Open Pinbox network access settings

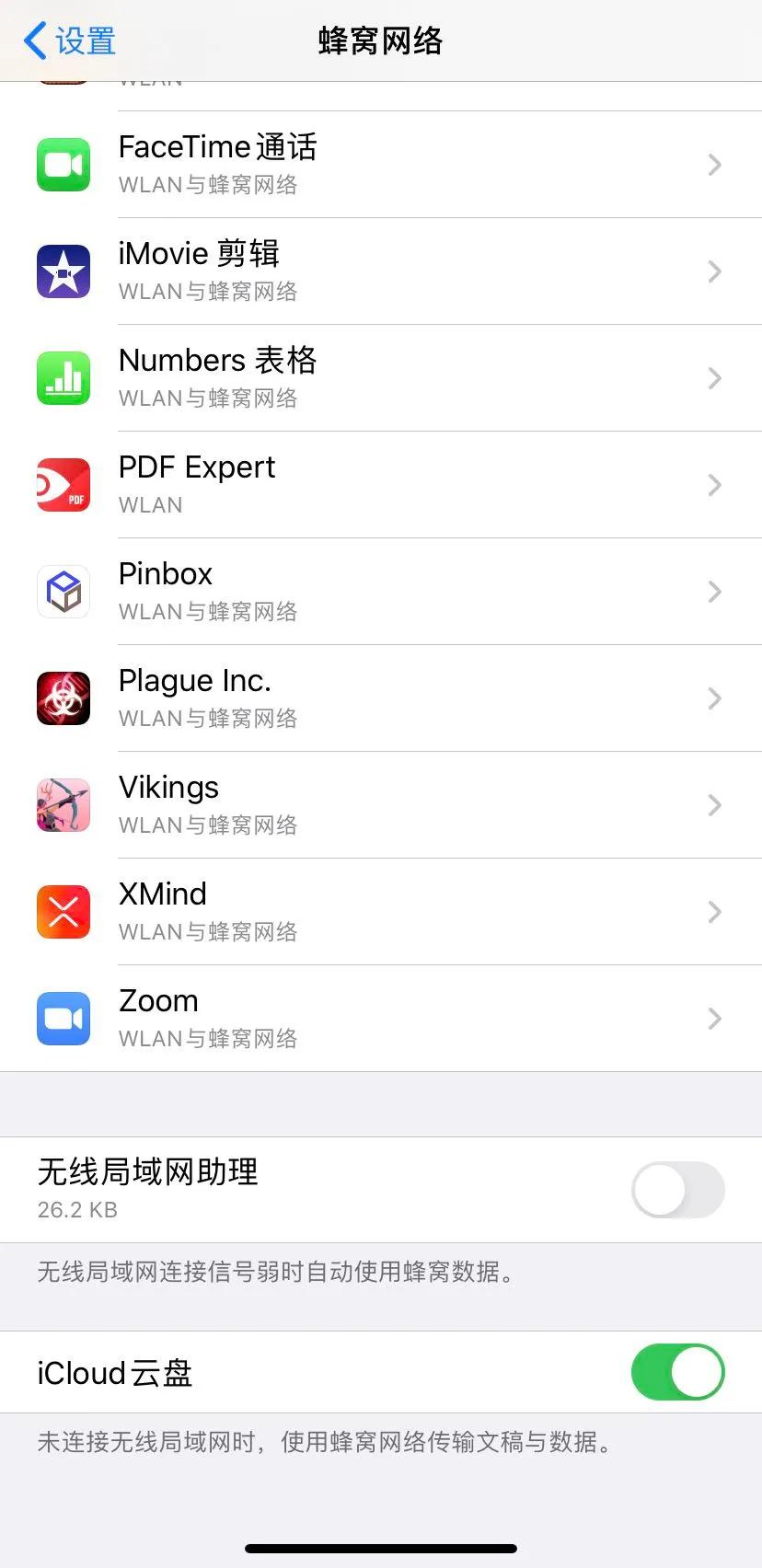381,592
